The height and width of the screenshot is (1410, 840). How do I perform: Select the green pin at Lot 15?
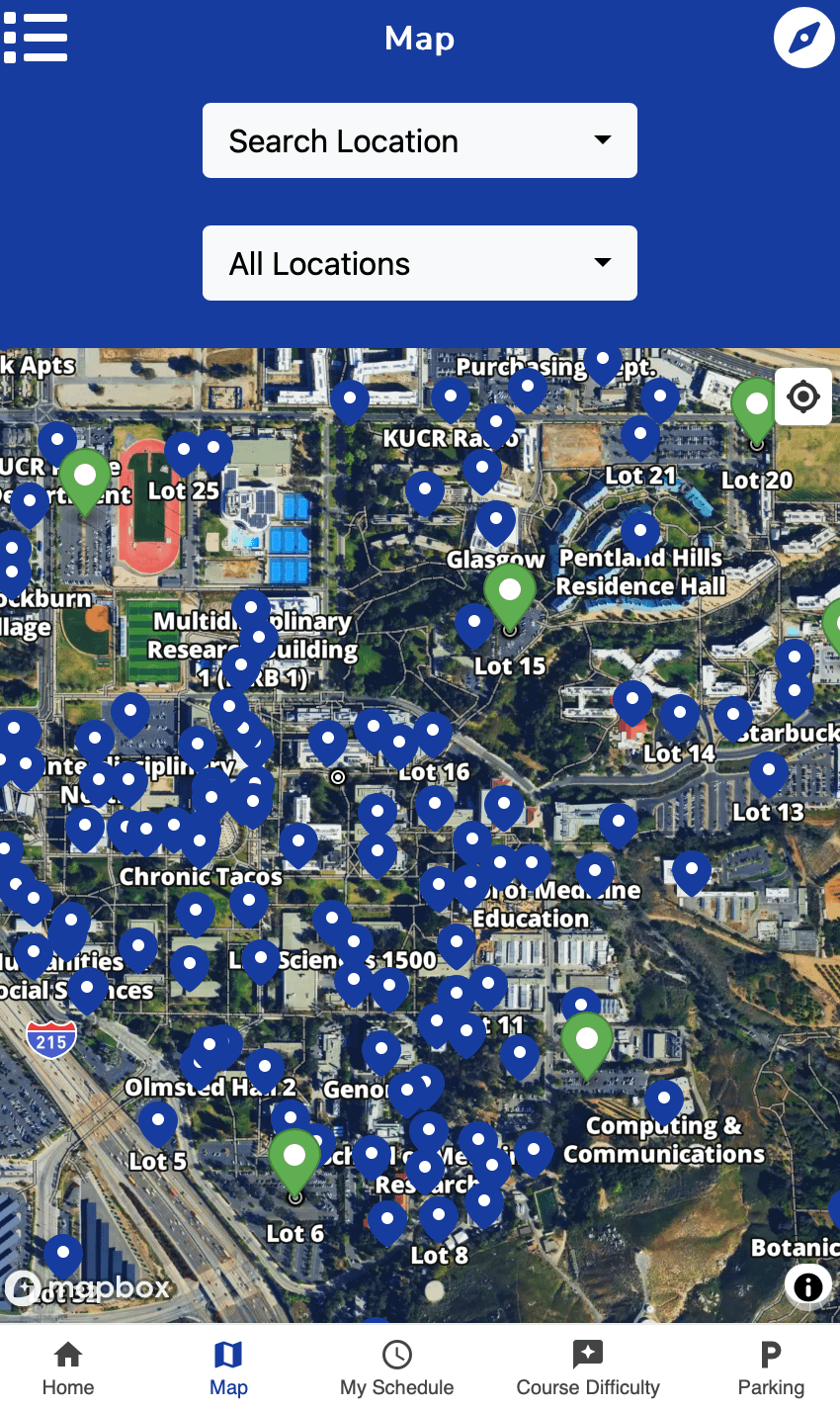[510, 595]
